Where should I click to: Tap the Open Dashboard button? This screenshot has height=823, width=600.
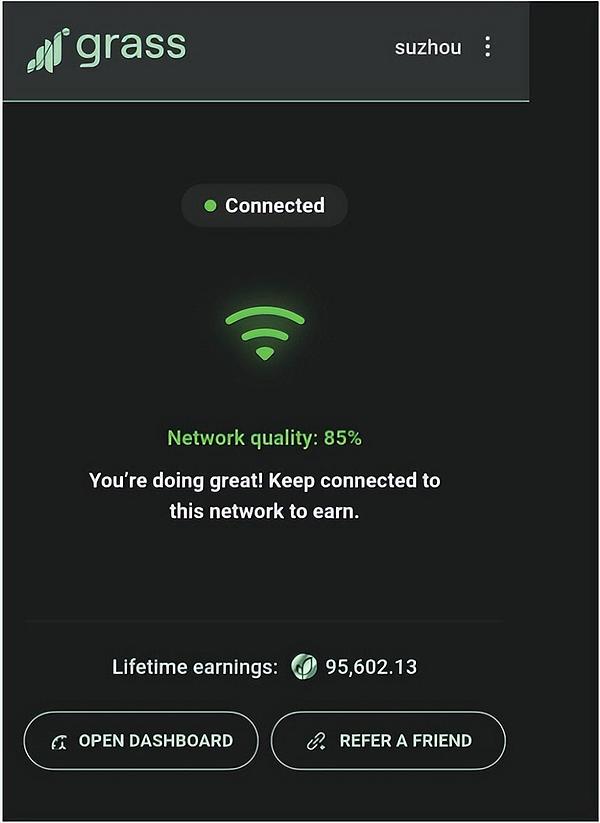click(x=141, y=741)
